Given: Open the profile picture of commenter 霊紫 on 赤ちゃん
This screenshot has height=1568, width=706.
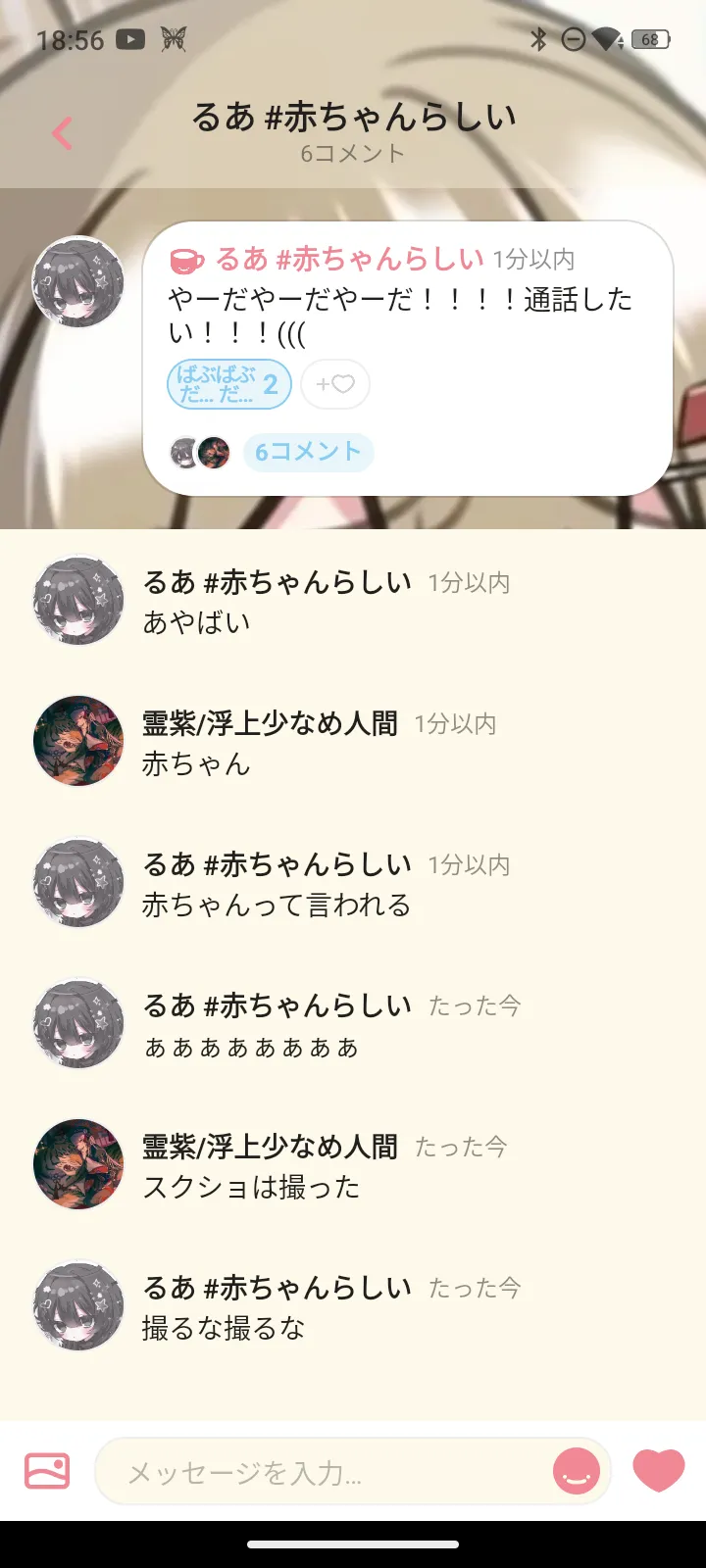Looking at the screenshot, I should (x=78, y=741).
